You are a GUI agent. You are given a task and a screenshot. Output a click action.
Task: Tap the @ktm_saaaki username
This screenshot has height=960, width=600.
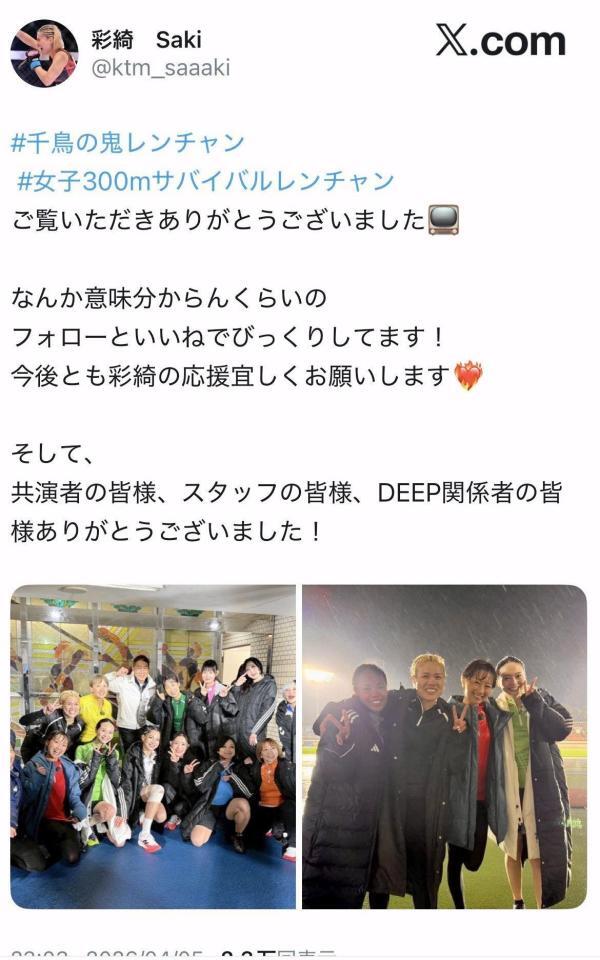tap(161, 68)
